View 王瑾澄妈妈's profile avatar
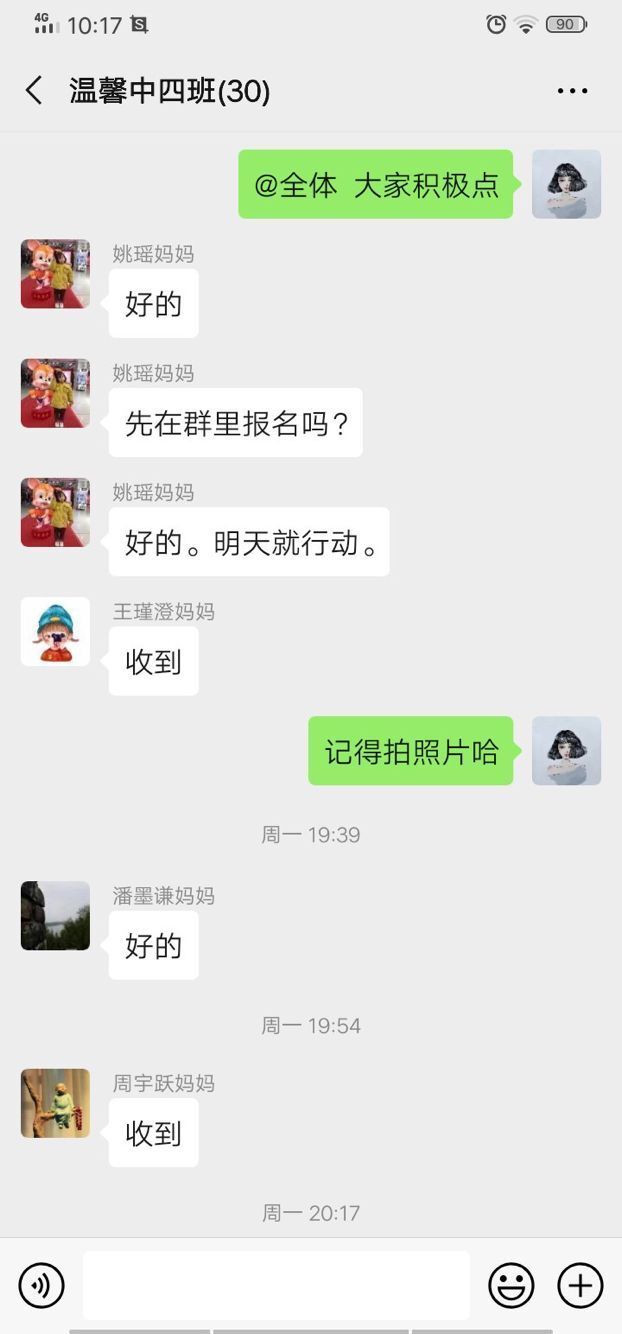 pos(55,632)
